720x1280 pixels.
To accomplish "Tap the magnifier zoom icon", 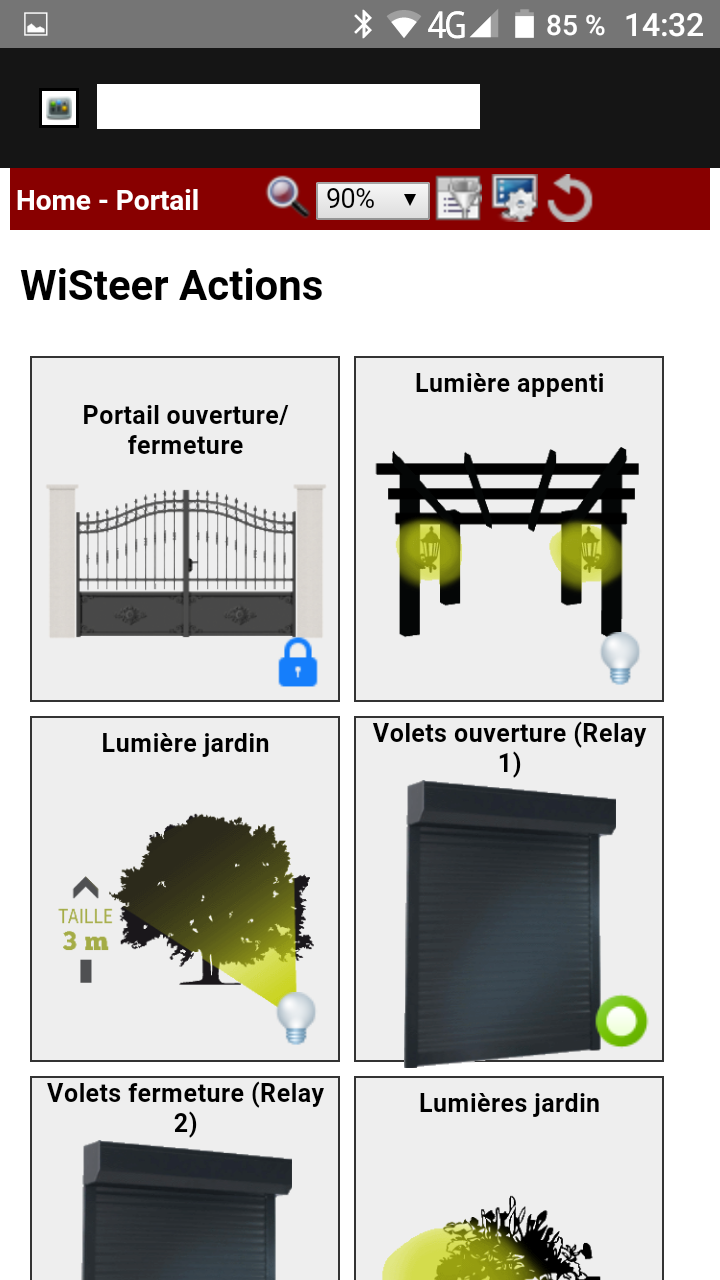I will tap(287, 196).
